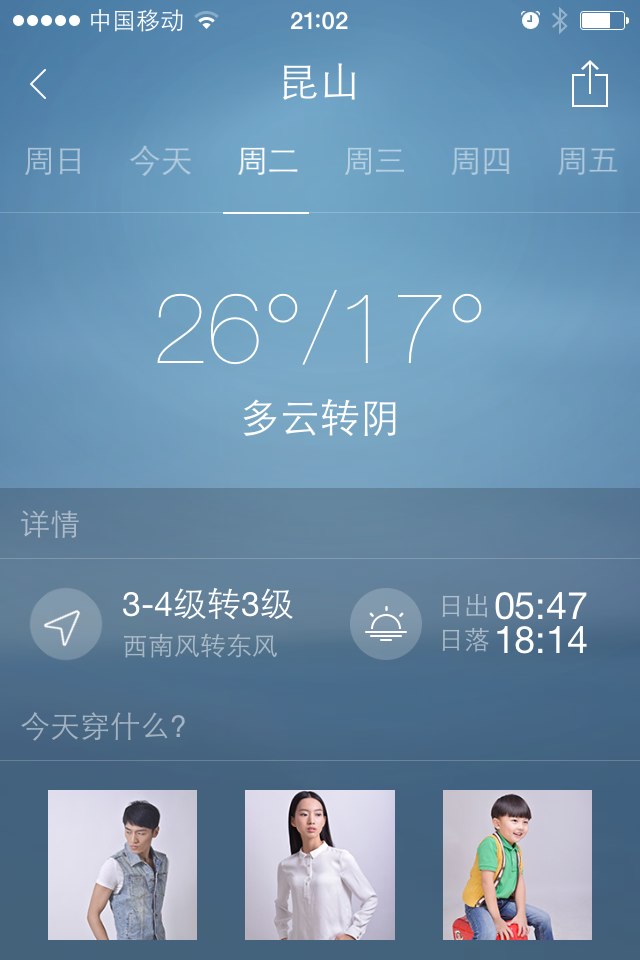Viewport: 640px width, 960px height.
Task: Share the 昆山 weather forecast
Action: coord(589,85)
